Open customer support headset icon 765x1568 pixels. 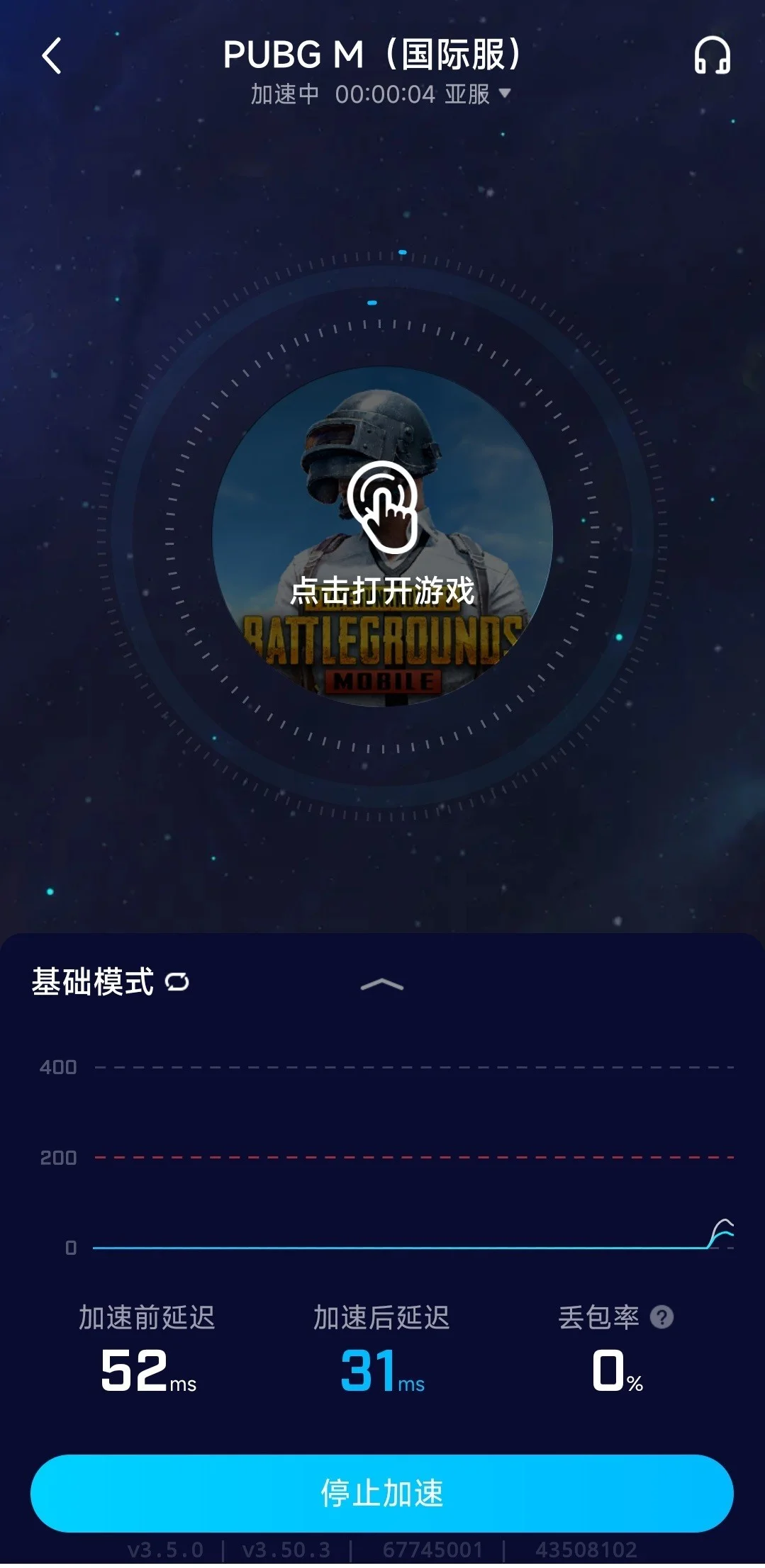click(712, 56)
